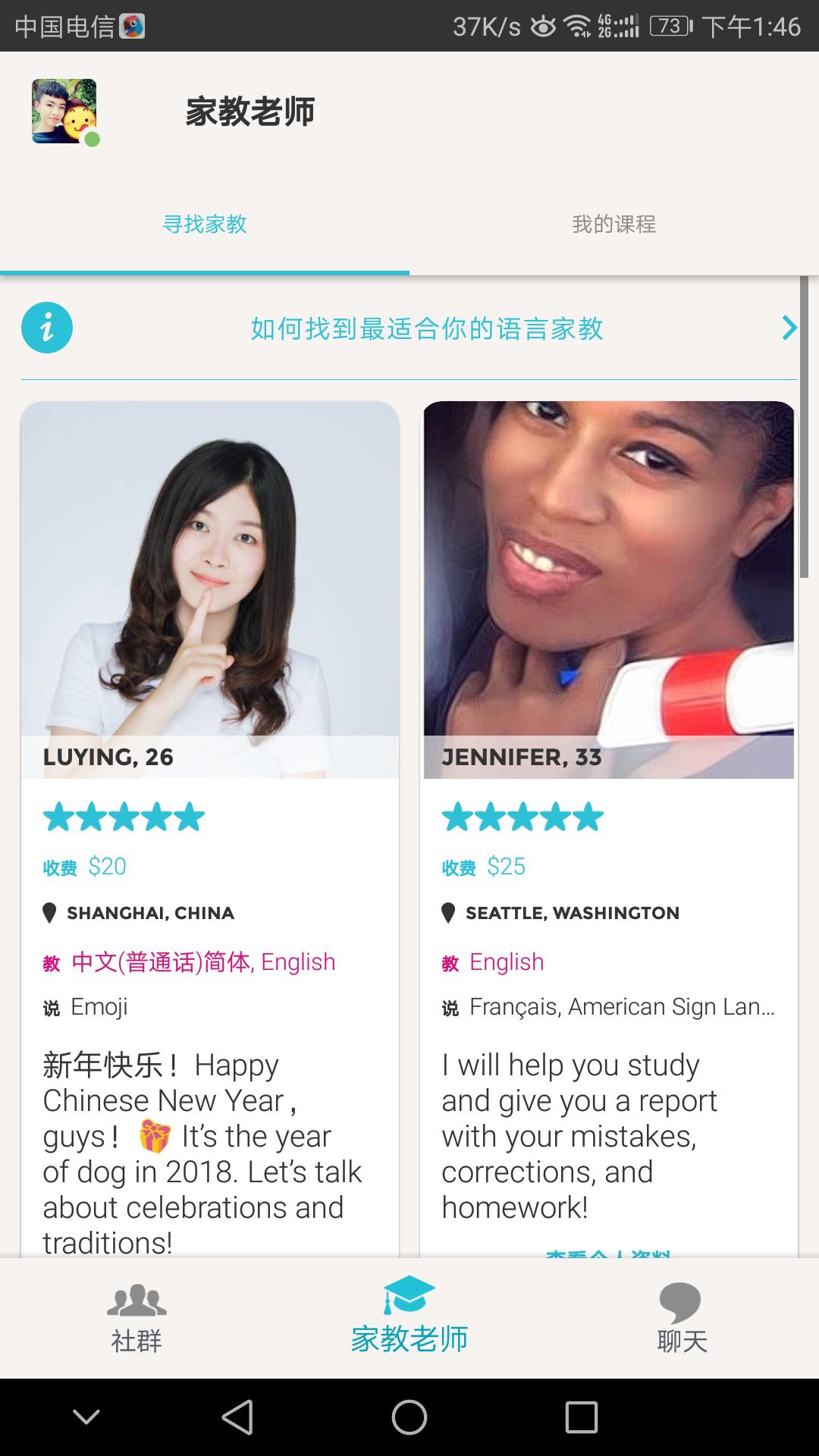Image resolution: width=819 pixels, height=1456 pixels.
Task: Open the info icon about finding tutors
Action: coord(47,328)
